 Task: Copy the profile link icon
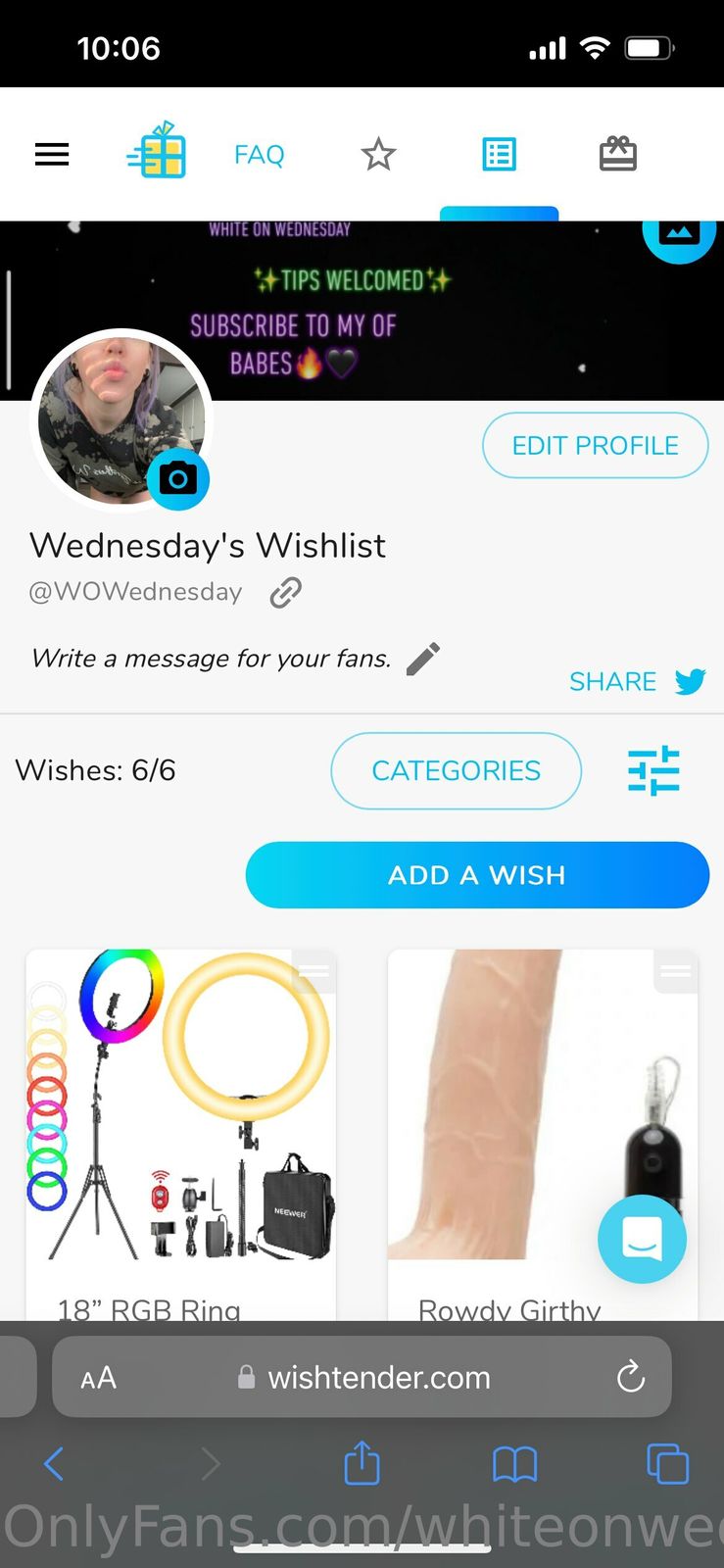coord(285,592)
